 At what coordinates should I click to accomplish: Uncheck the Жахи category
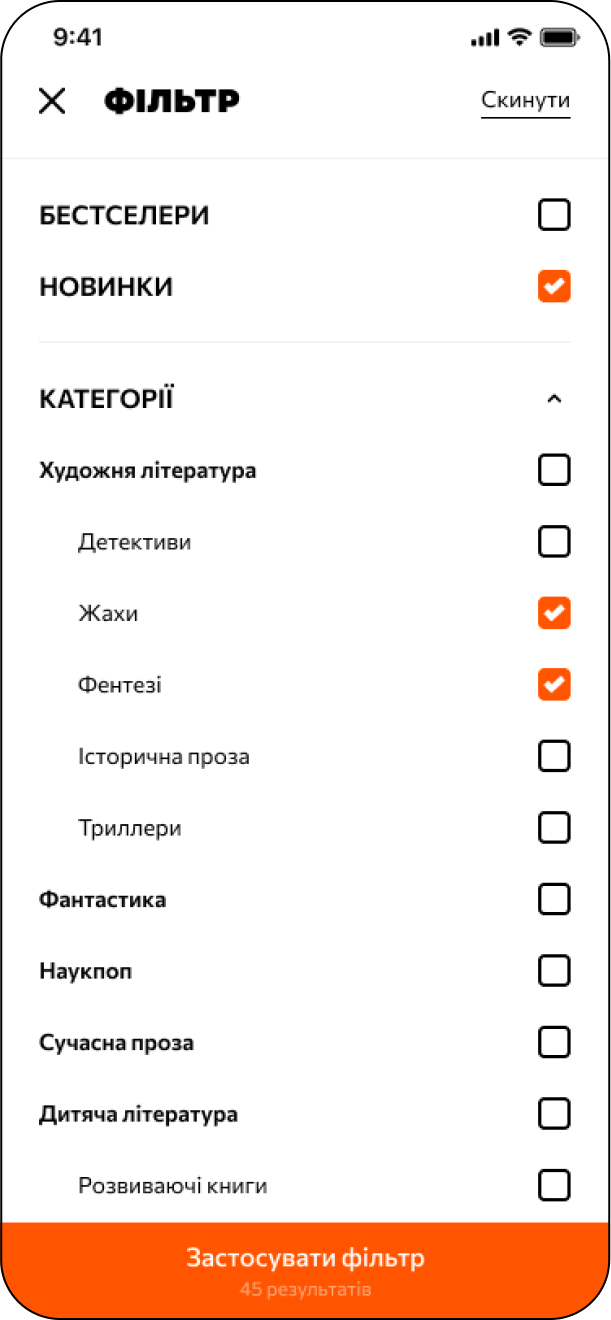(x=555, y=613)
